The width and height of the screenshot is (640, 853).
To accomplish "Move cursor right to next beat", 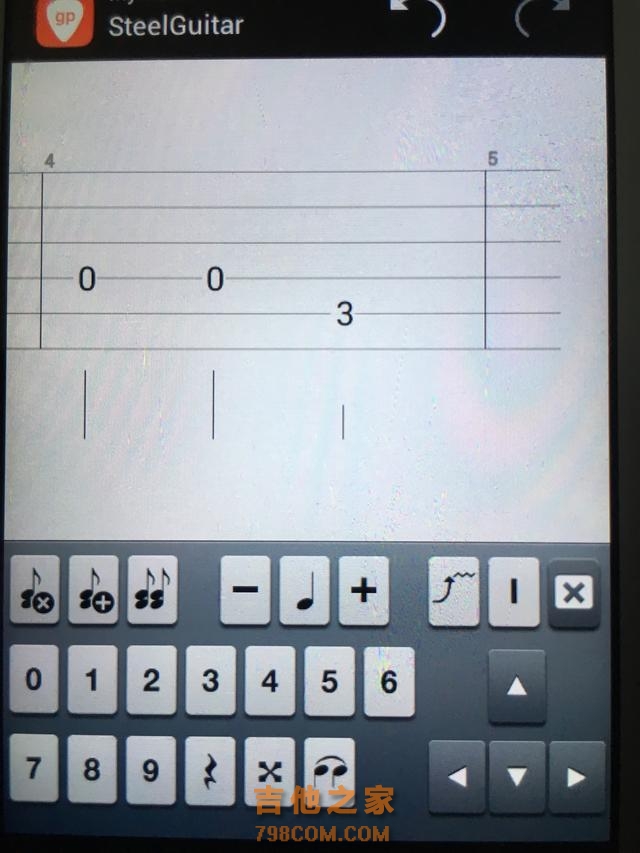I will click(576, 776).
